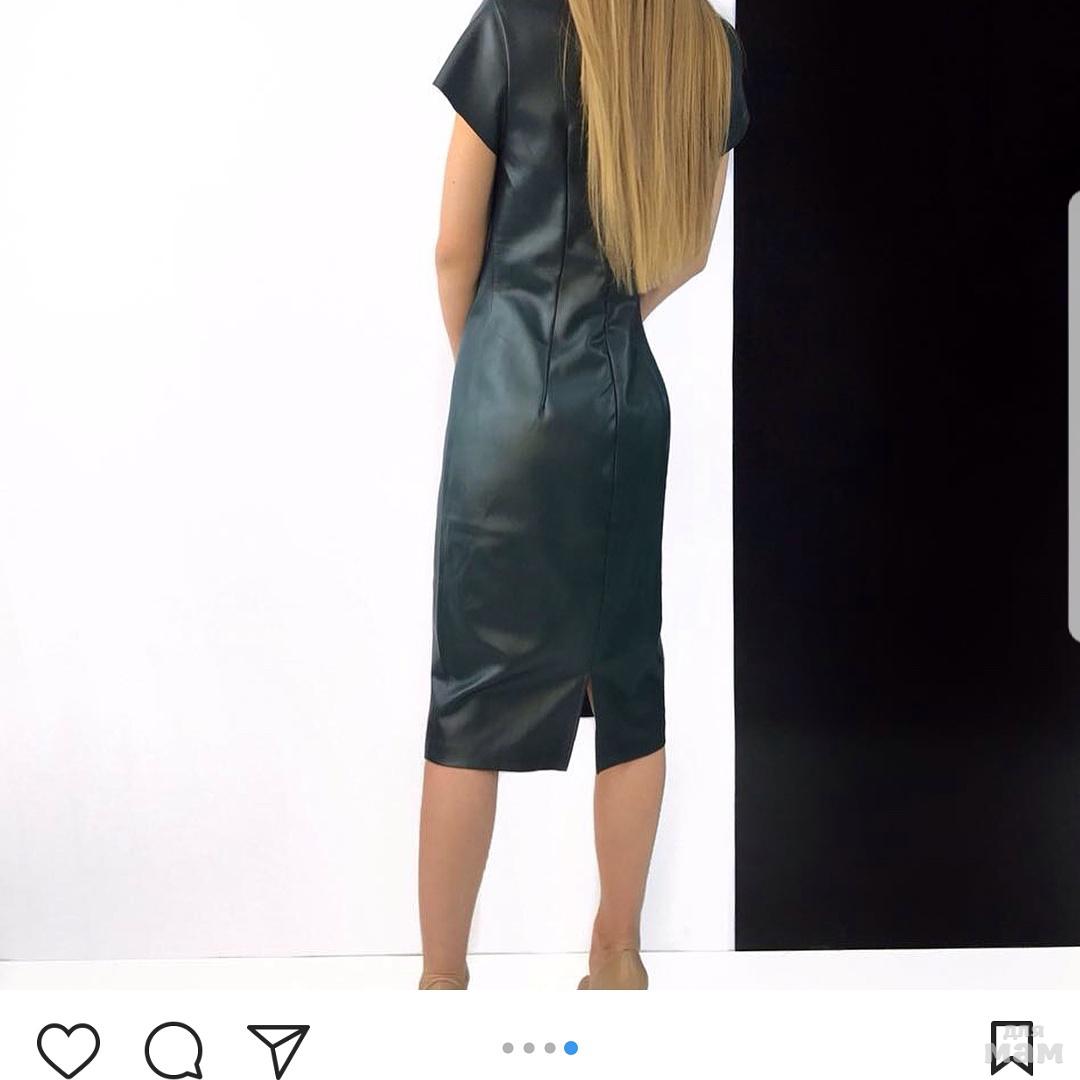Save the post with the bookmark icon
This screenshot has width=1080, height=1080.
tap(1011, 1048)
